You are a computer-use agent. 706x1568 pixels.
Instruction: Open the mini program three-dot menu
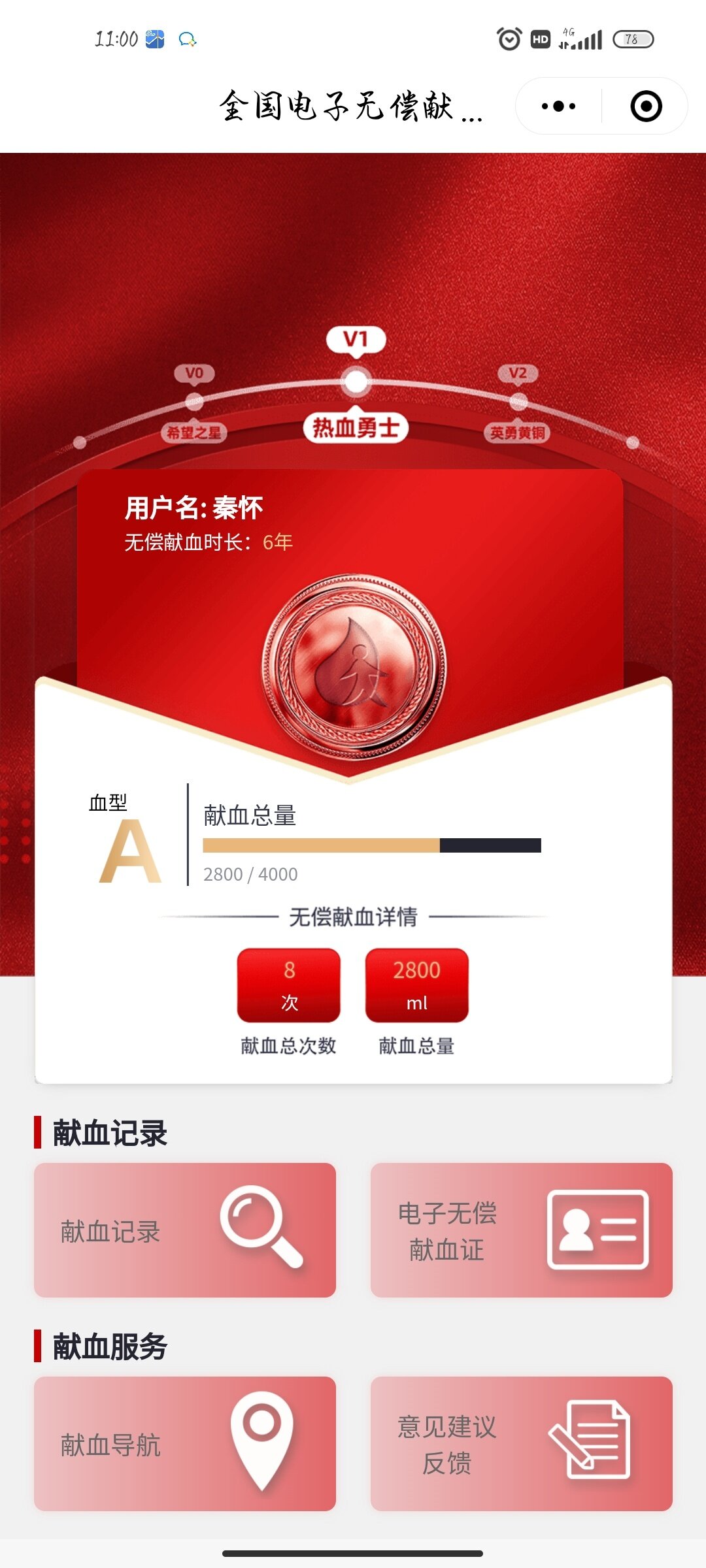point(559,106)
